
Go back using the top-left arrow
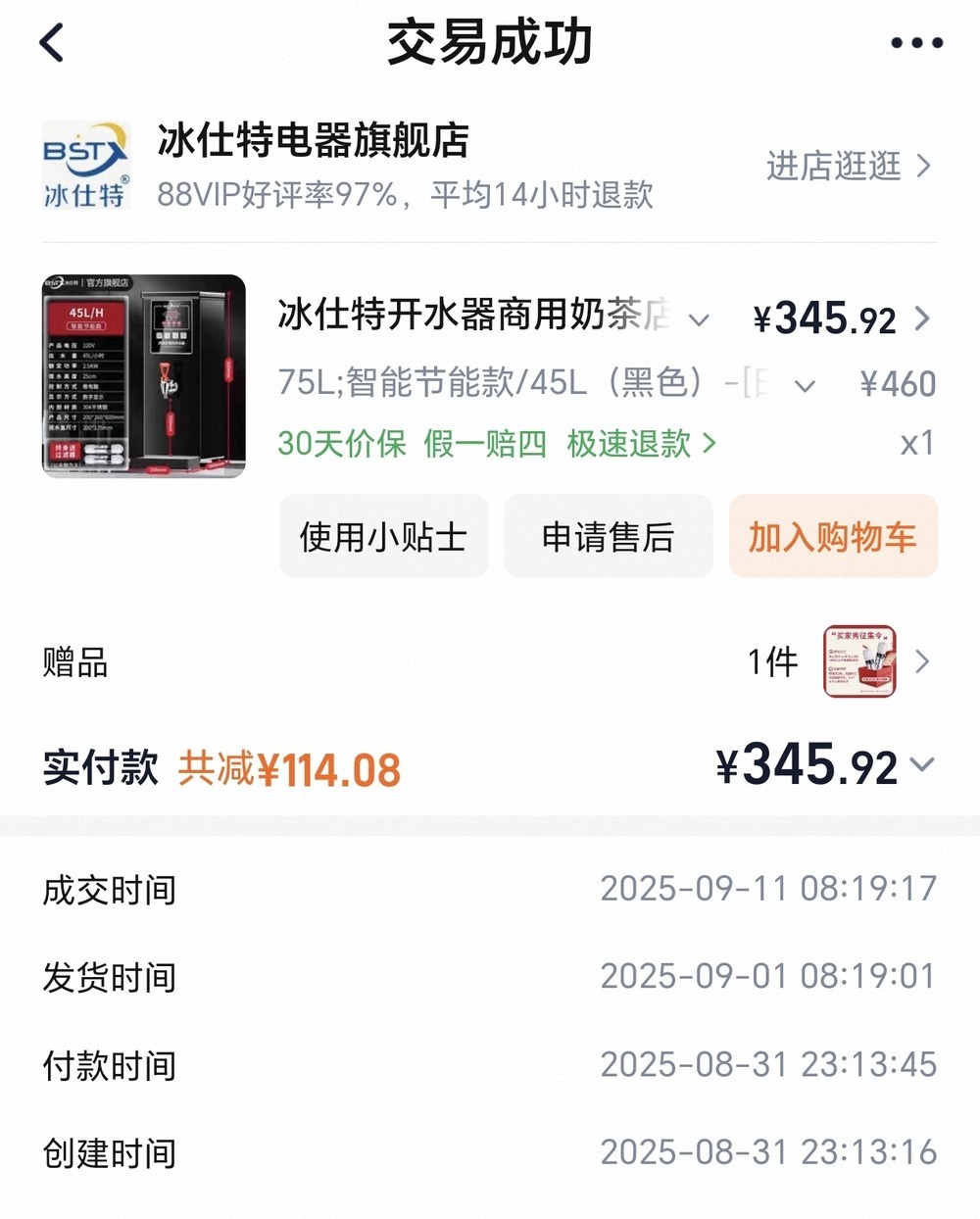tap(52, 42)
